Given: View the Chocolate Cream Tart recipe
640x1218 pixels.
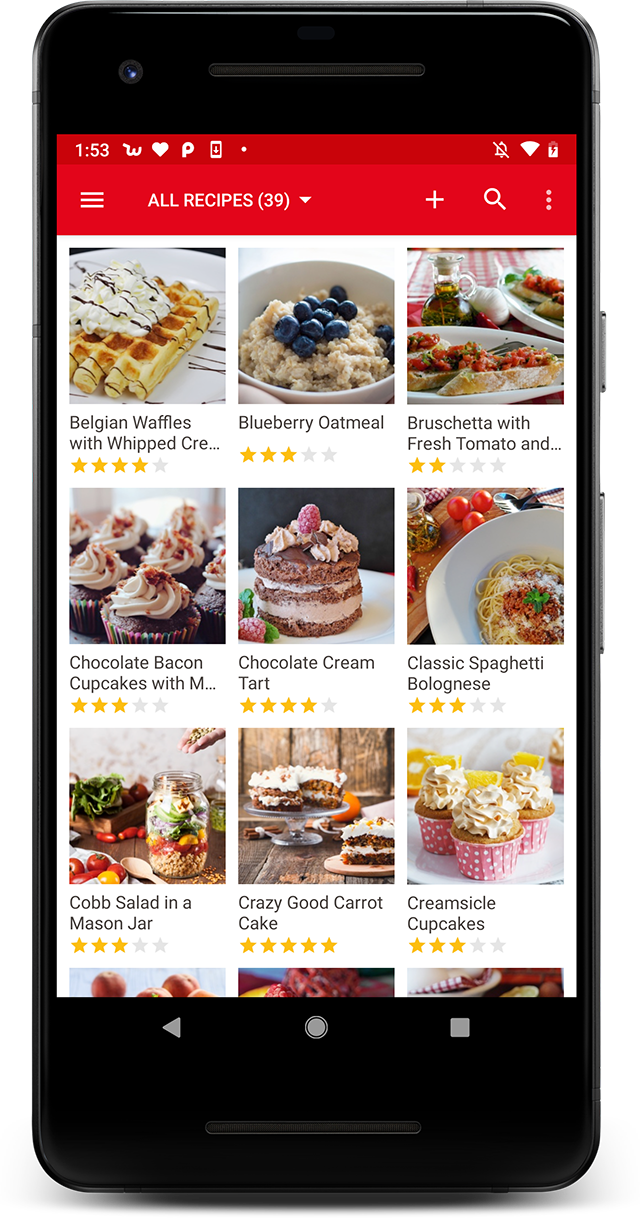Looking at the screenshot, I should coord(316,601).
